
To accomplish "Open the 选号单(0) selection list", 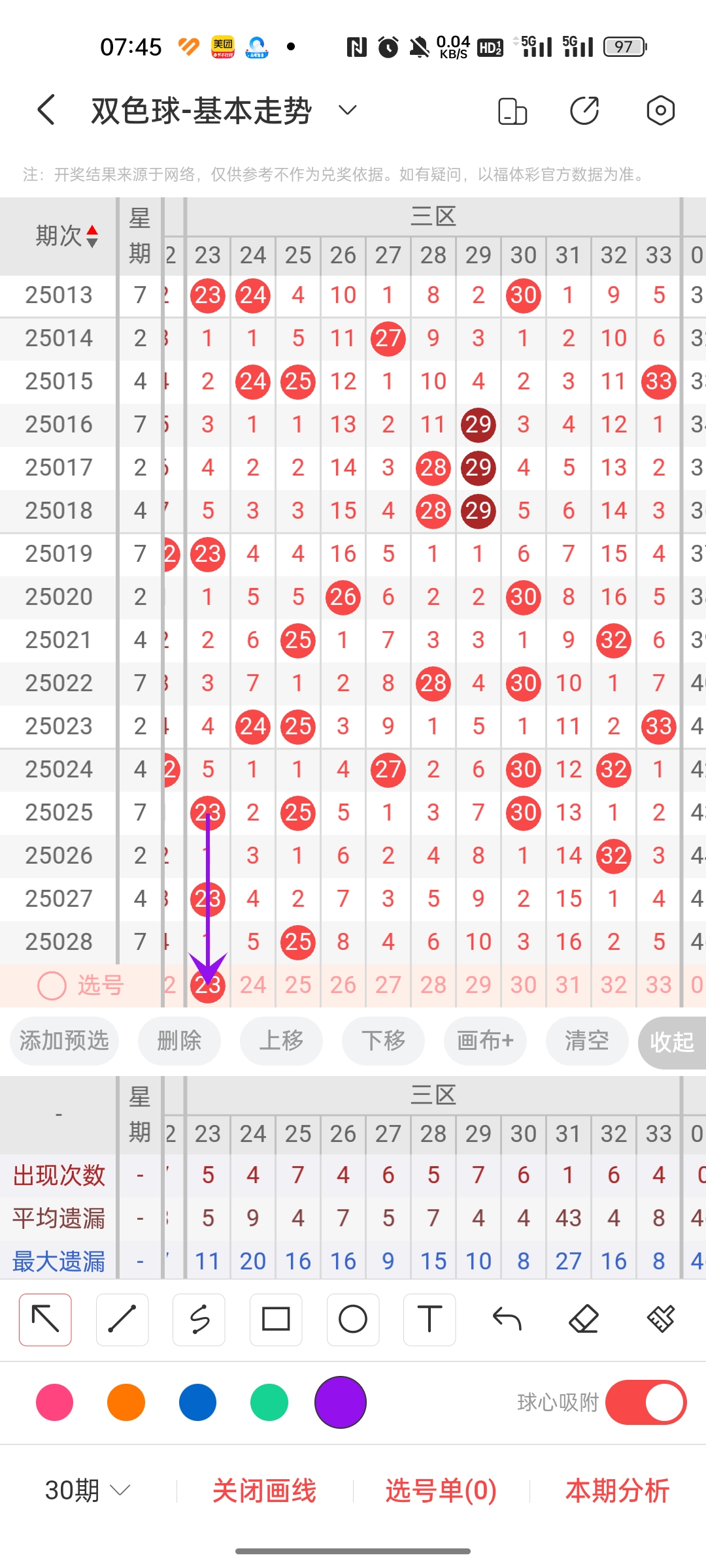I will (441, 1492).
